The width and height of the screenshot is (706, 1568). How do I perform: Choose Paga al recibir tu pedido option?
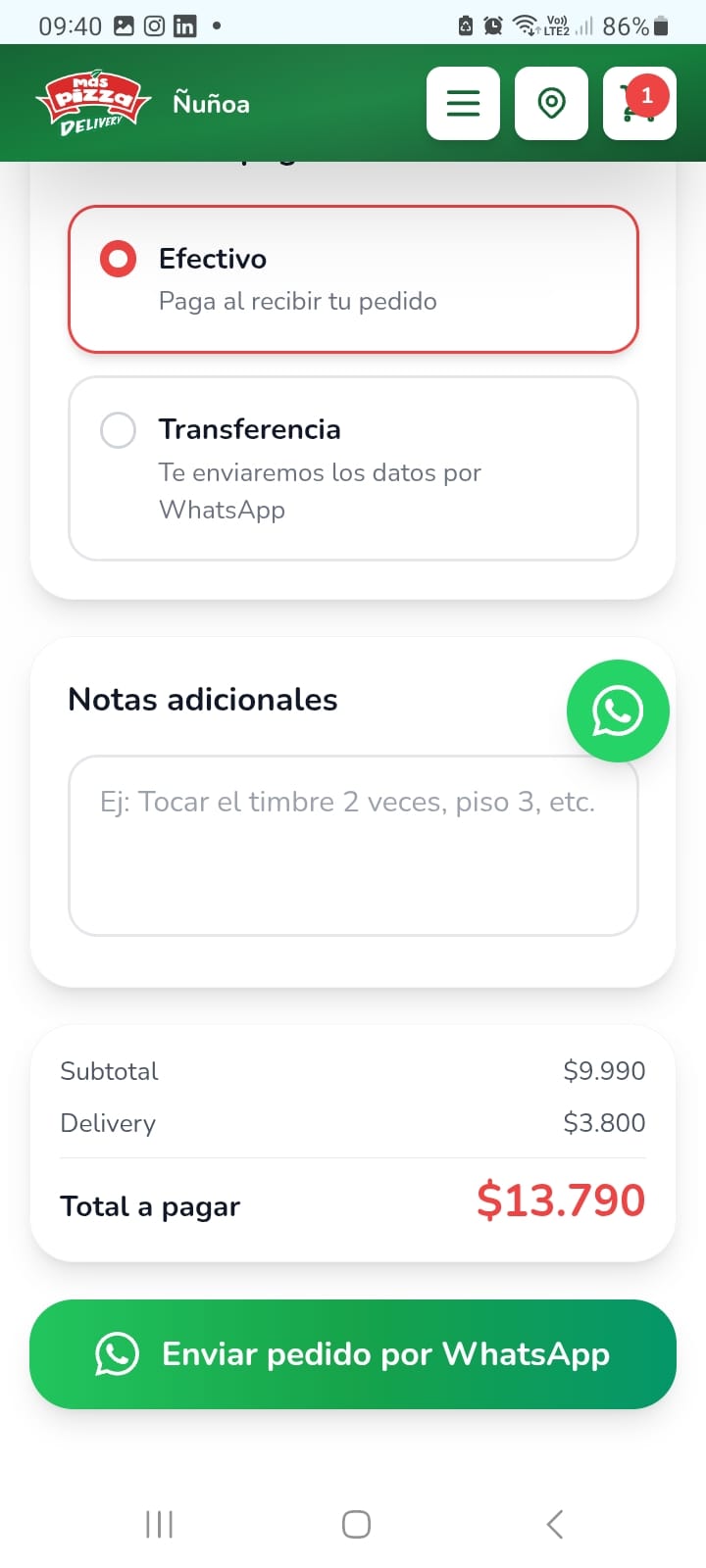tap(298, 301)
